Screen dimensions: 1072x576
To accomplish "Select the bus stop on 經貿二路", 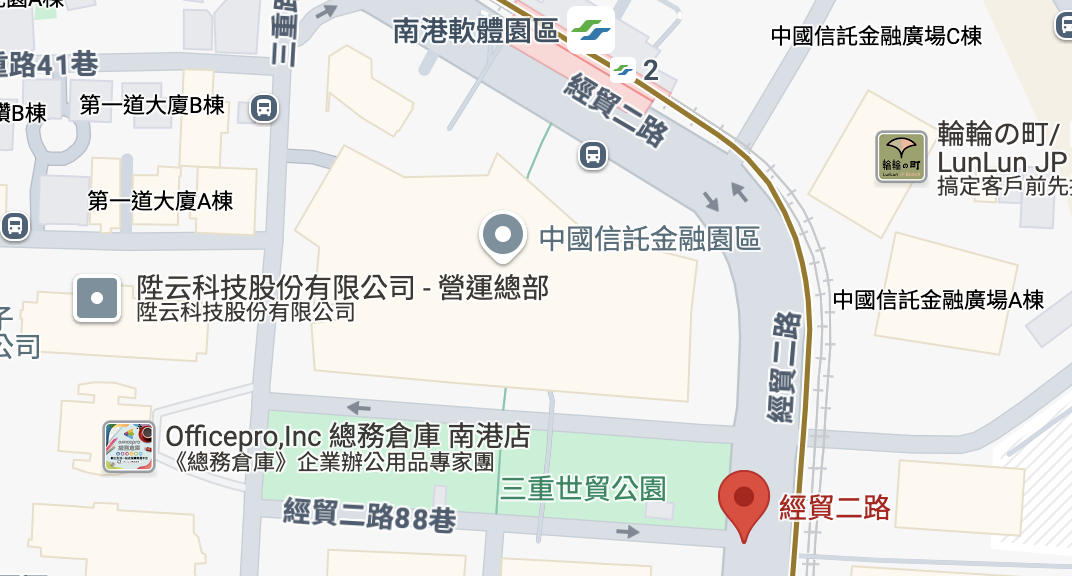I will tap(592, 155).
